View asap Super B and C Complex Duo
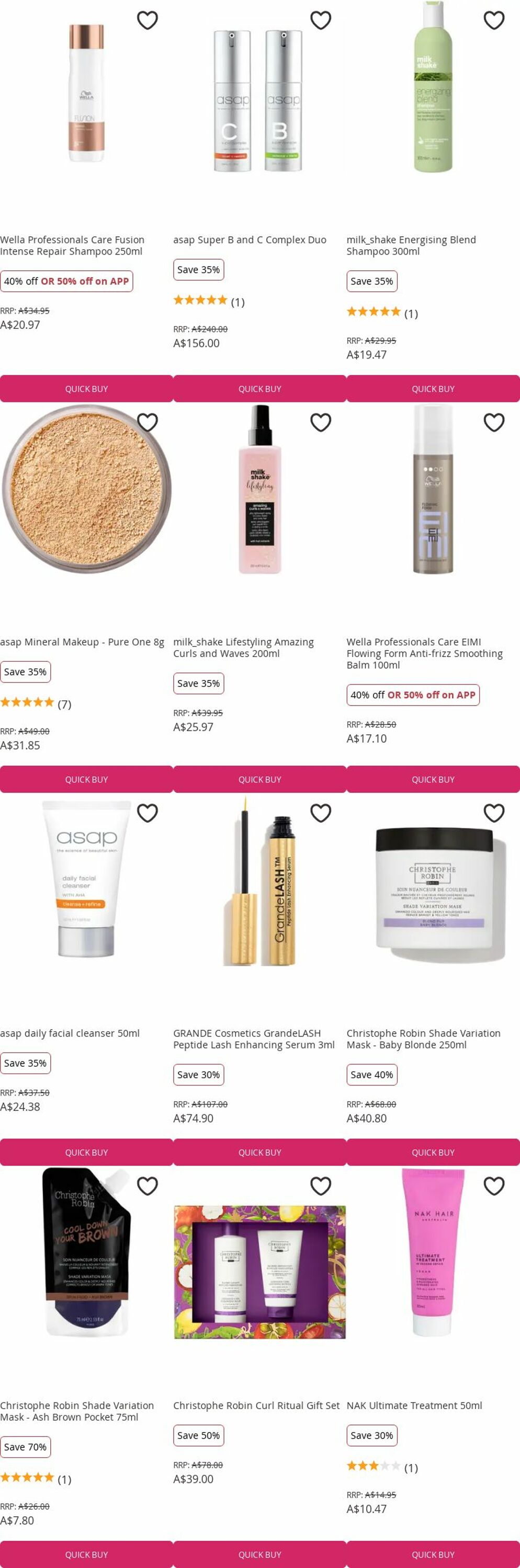The image size is (520, 1568). pos(250,240)
